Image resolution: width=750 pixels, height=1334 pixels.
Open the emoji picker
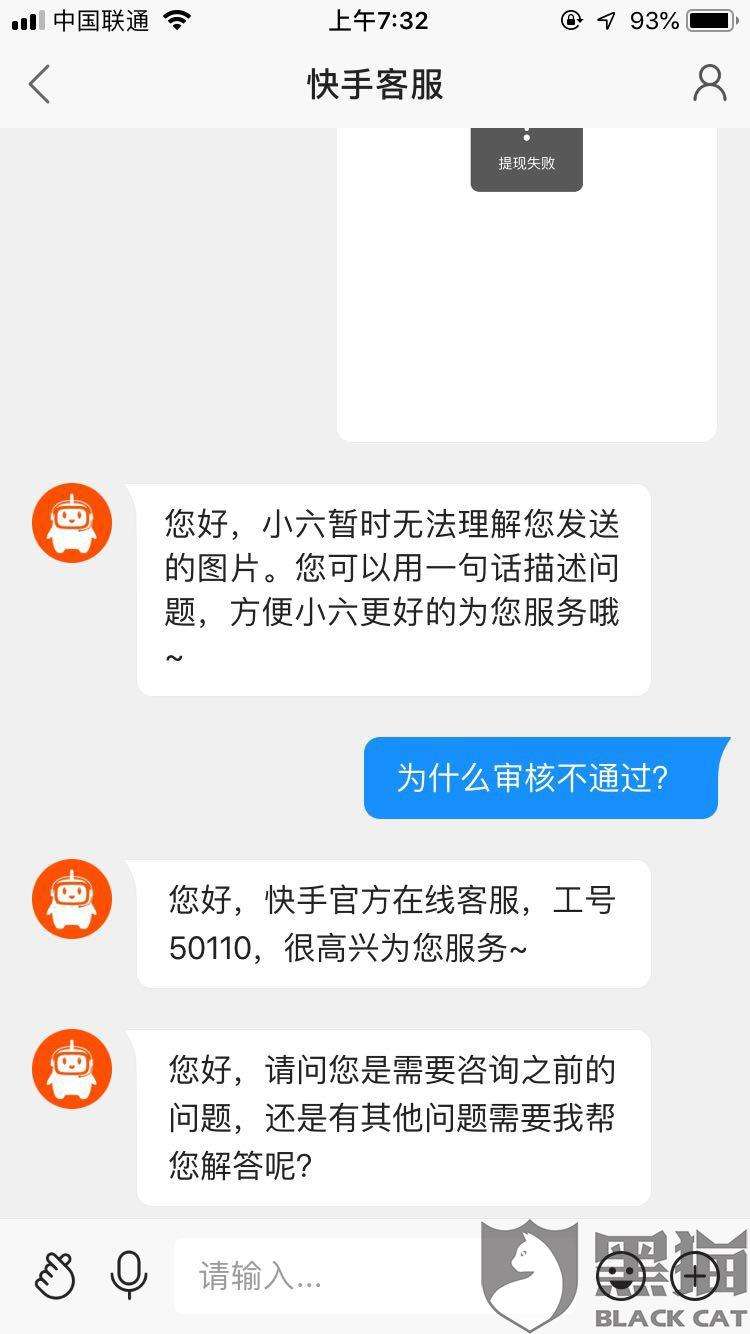pos(621,1276)
